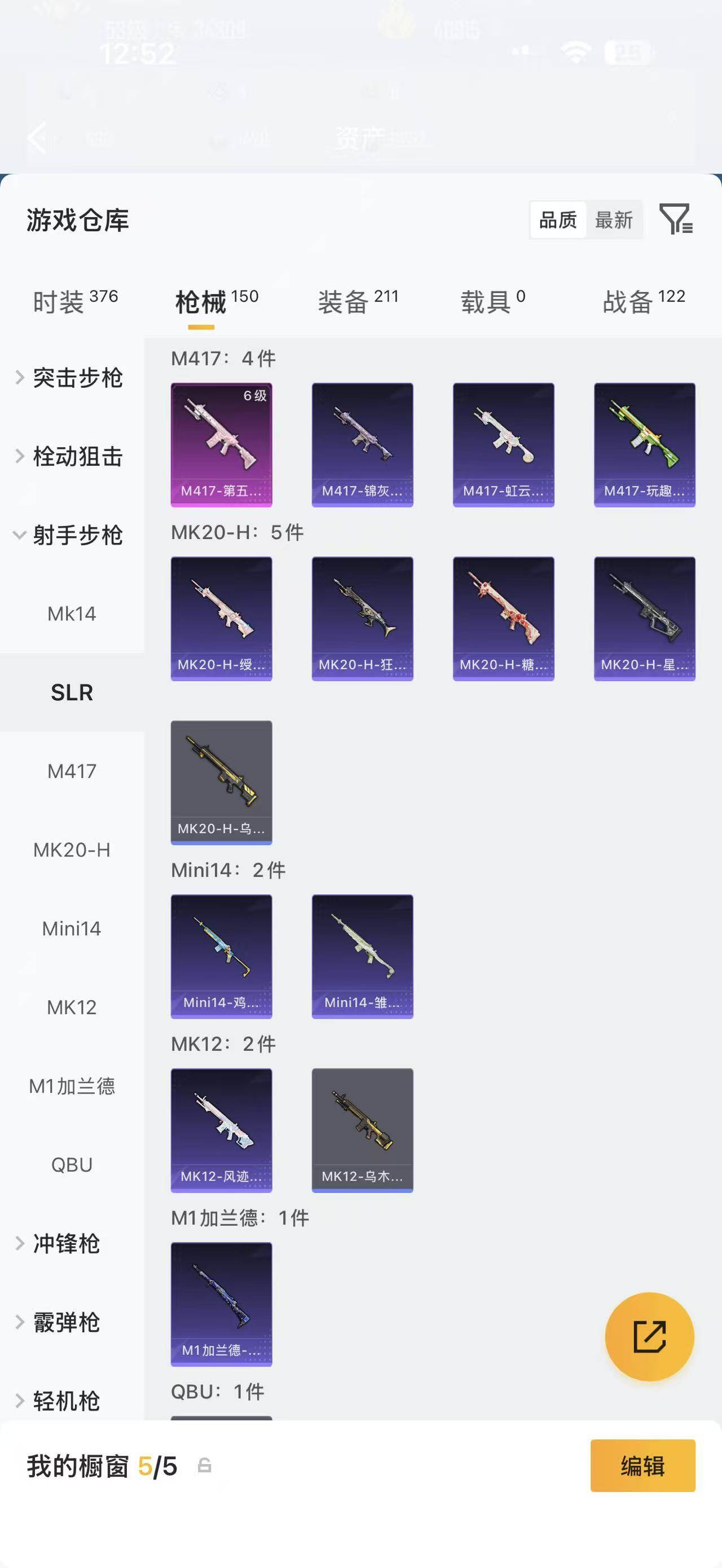Open the 战备 tab
Viewport: 722px width, 1568px height.
(644, 301)
